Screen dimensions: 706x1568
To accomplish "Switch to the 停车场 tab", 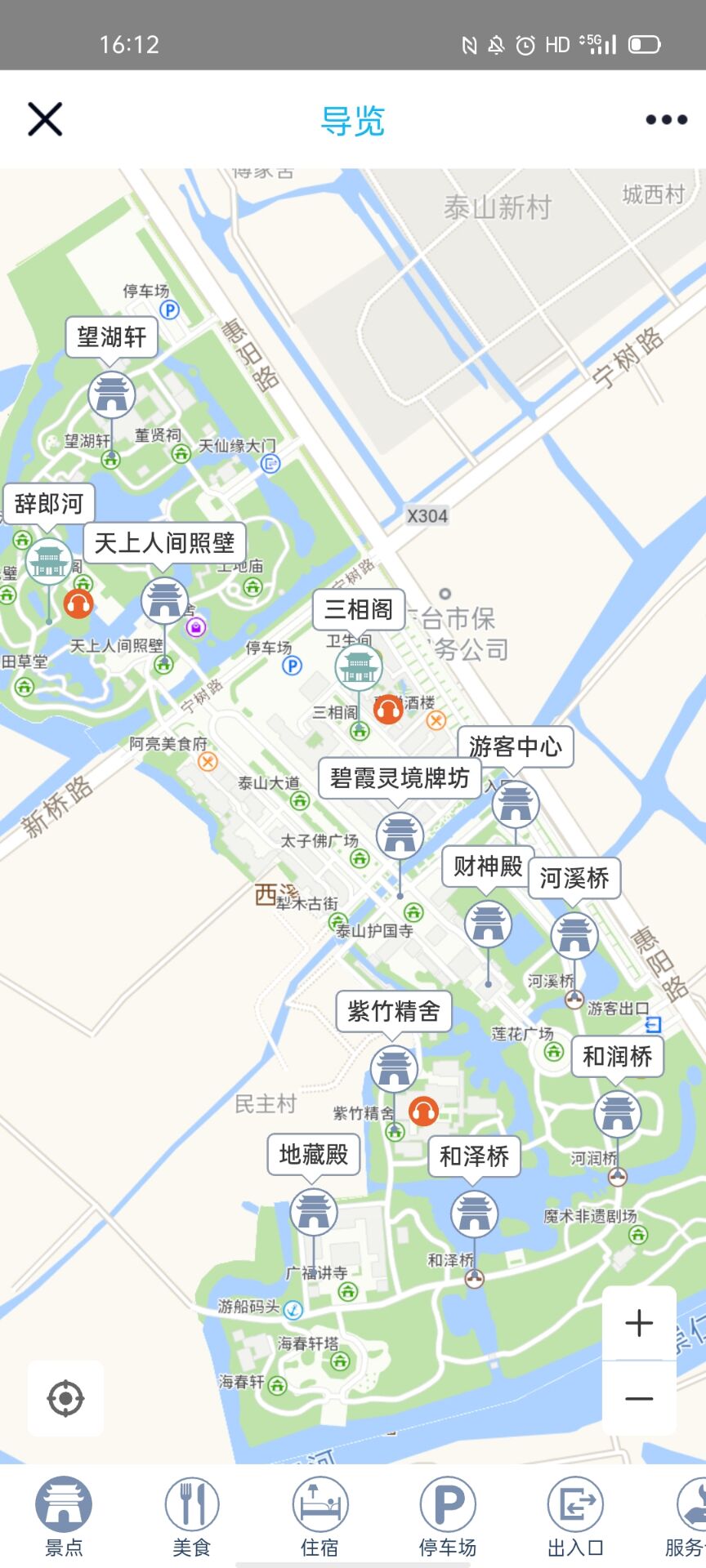I will point(447,1516).
